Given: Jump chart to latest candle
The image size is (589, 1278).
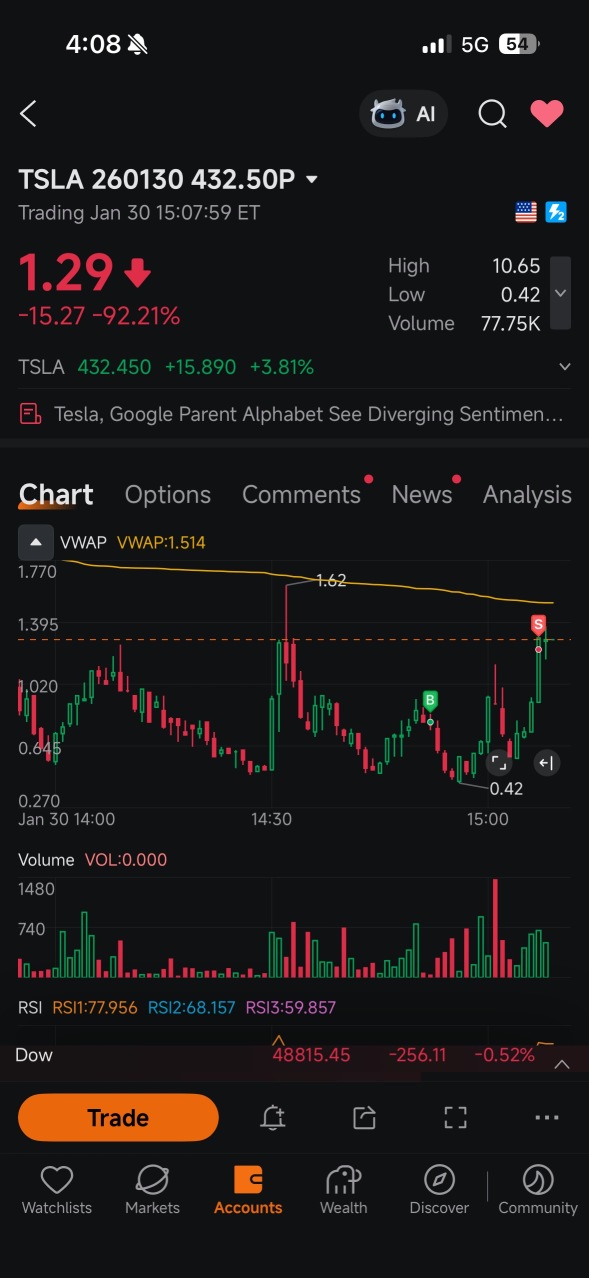Looking at the screenshot, I should click(x=545, y=763).
